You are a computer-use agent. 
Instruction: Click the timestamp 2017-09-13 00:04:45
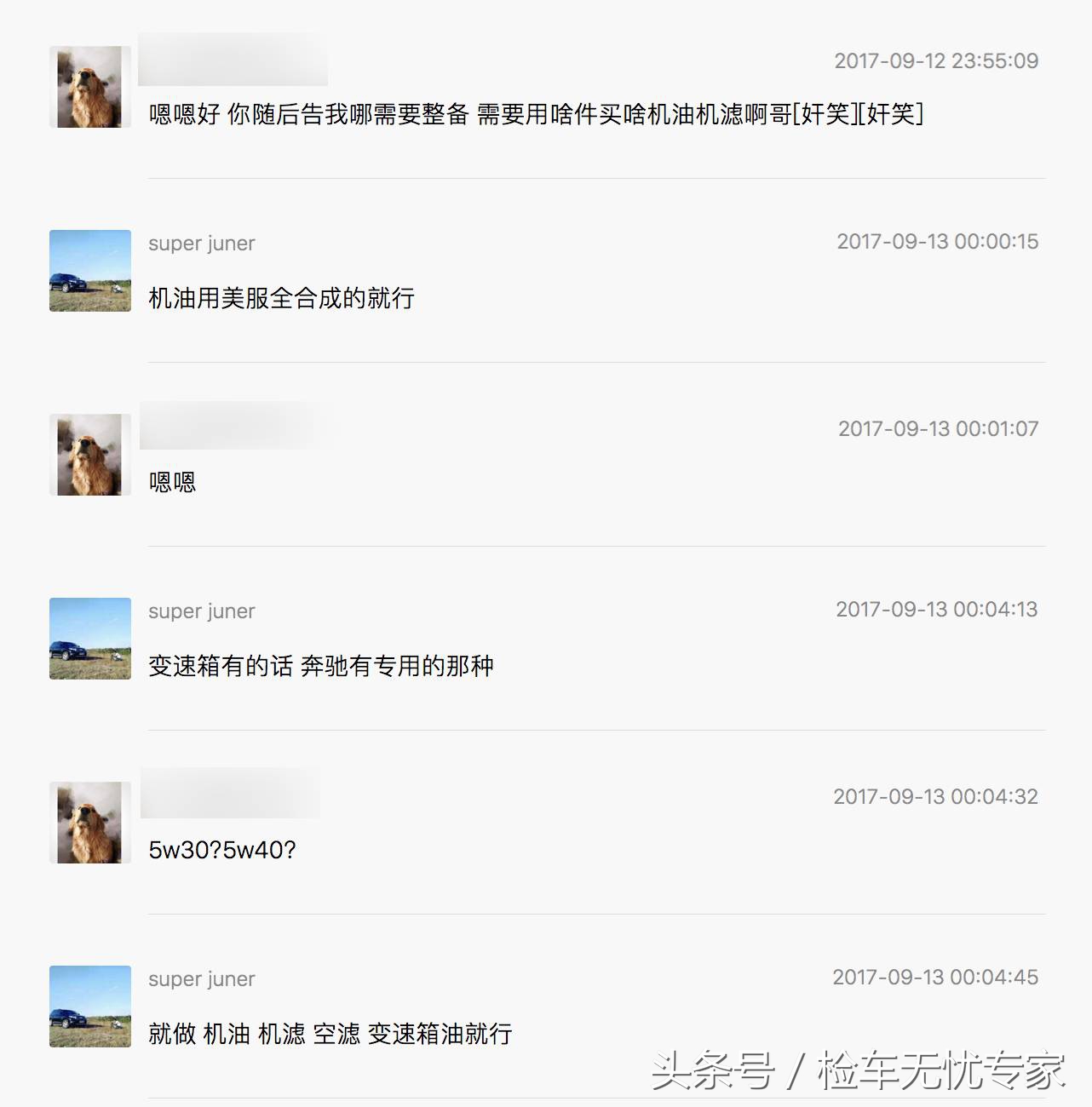pos(934,978)
